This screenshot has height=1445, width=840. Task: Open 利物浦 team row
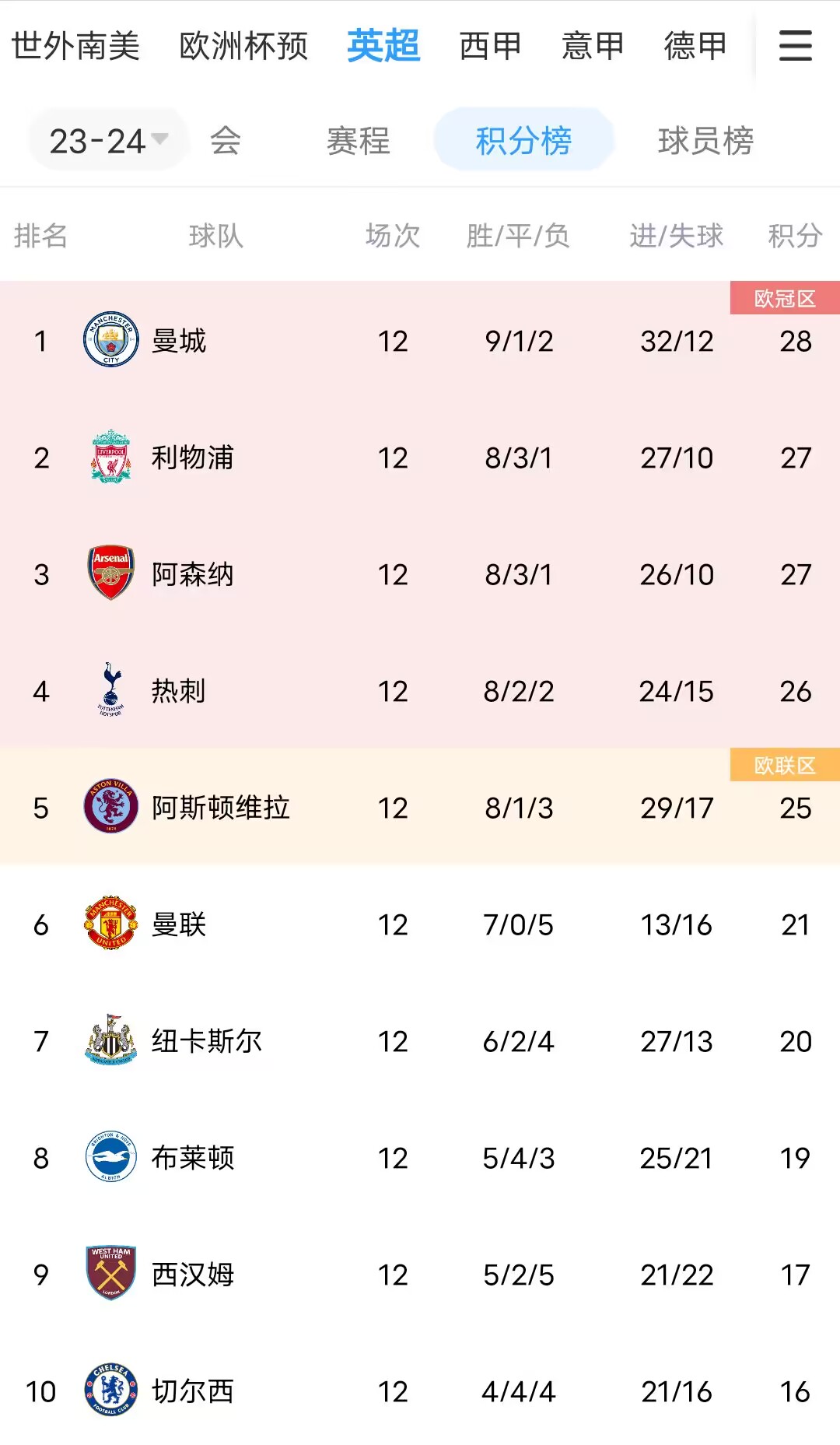420,457
